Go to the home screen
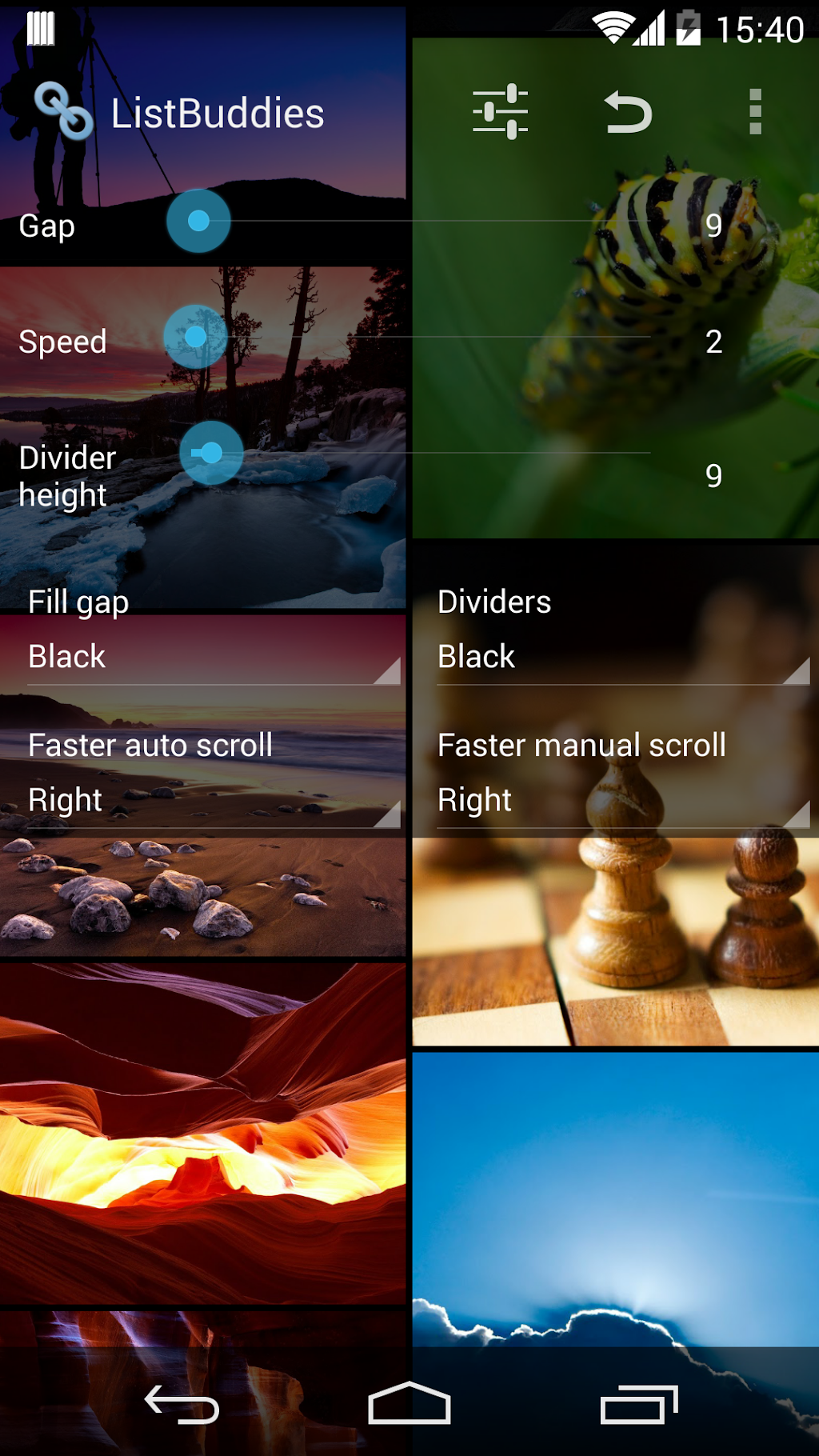This screenshot has width=819, height=1456. 409,1404
